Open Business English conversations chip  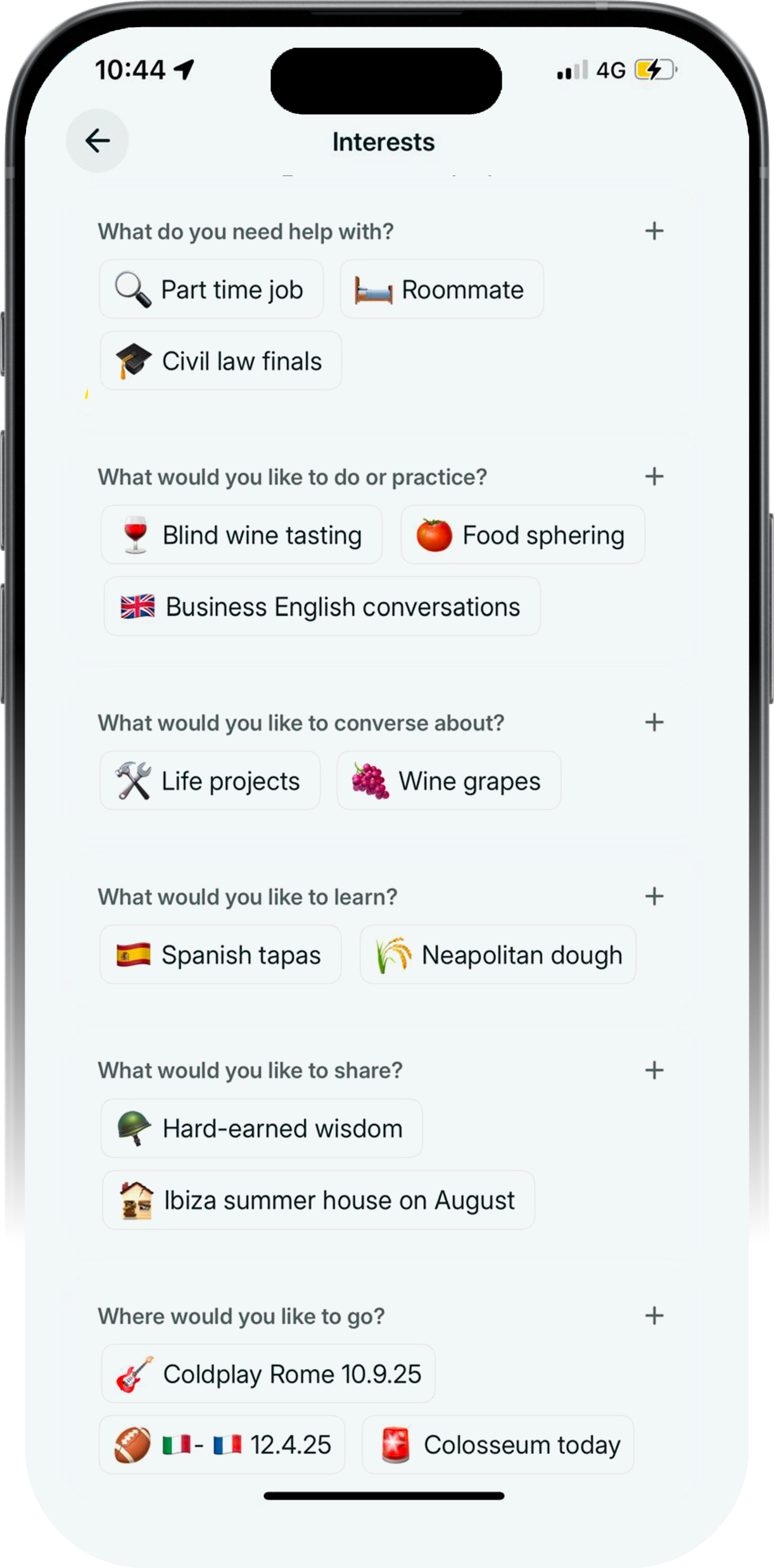pyautogui.click(x=322, y=607)
